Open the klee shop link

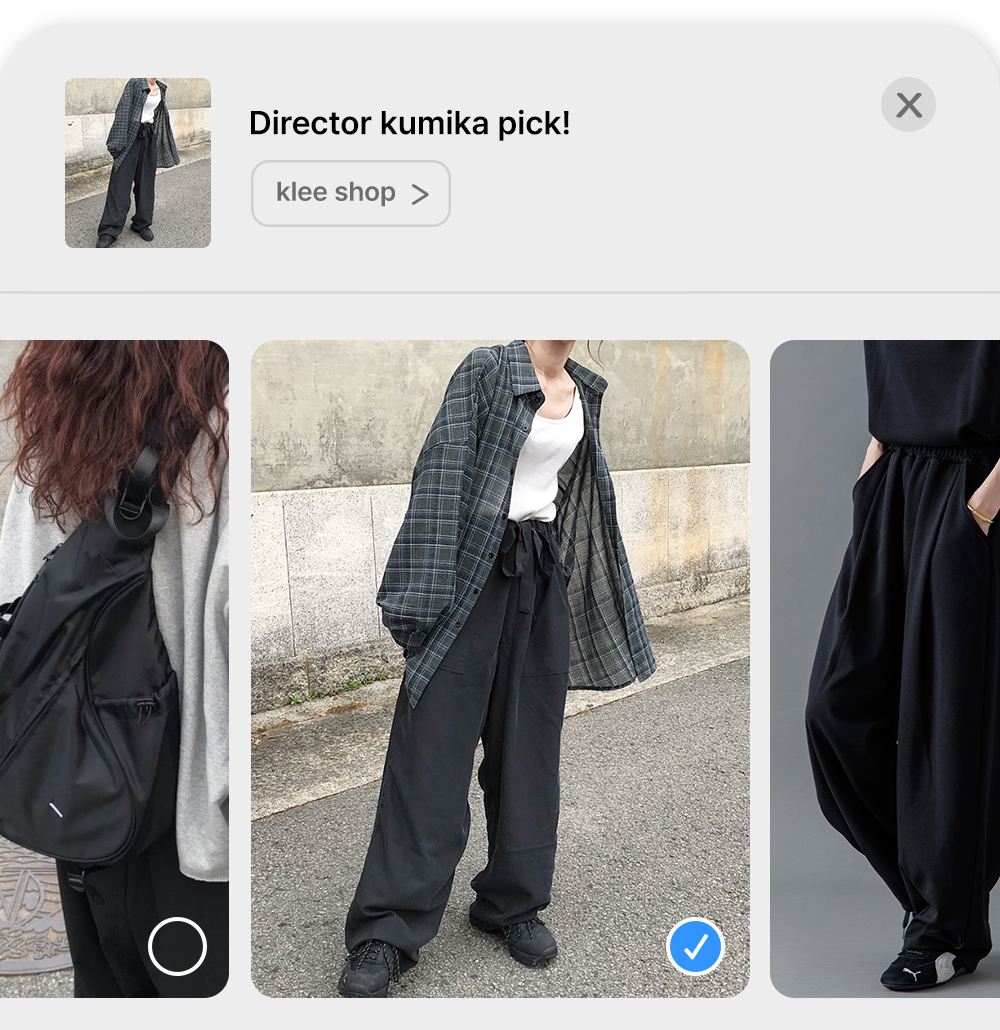click(x=351, y=193)
